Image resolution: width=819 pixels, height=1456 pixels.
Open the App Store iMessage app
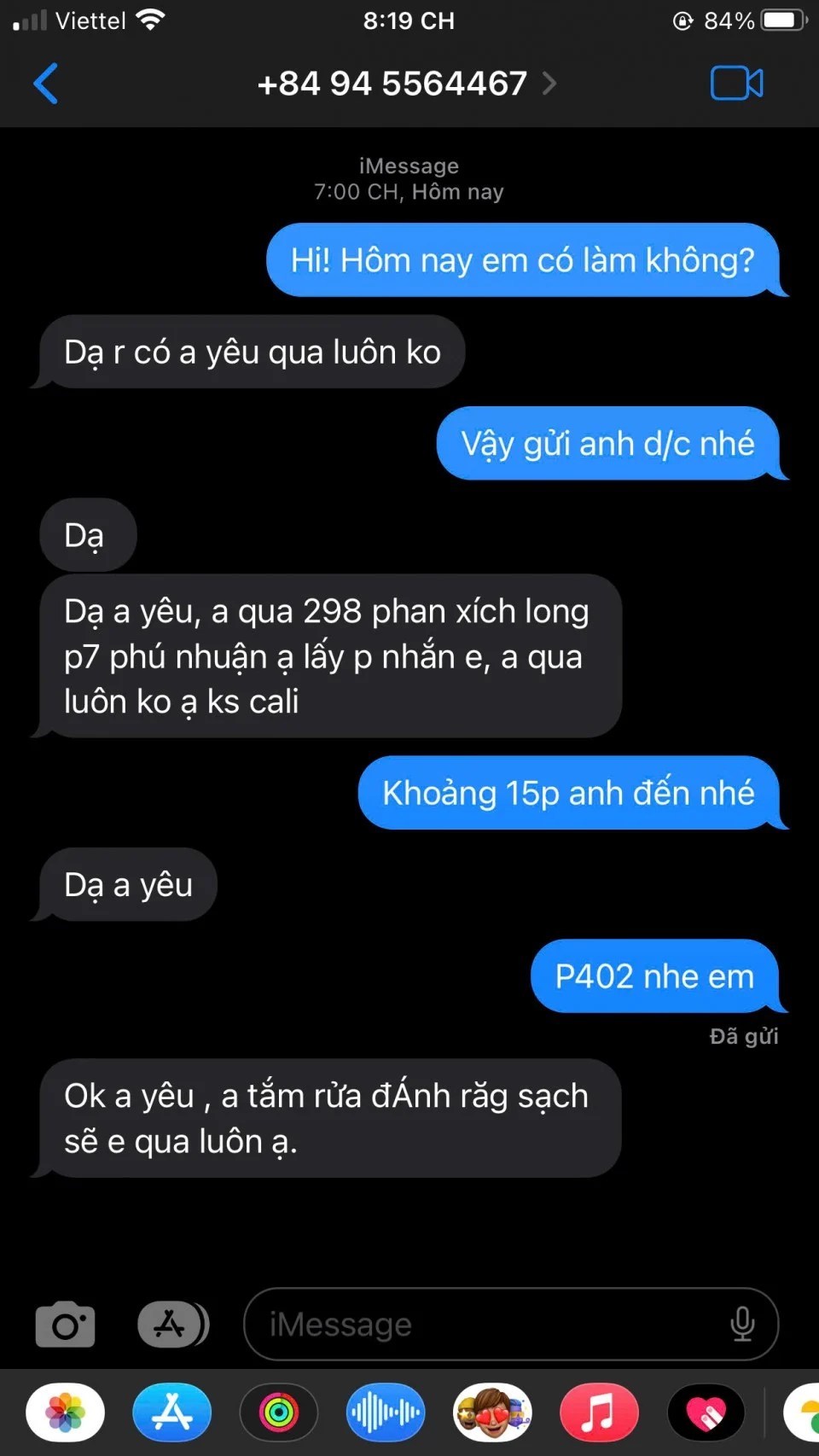[x=172, y=1412]
